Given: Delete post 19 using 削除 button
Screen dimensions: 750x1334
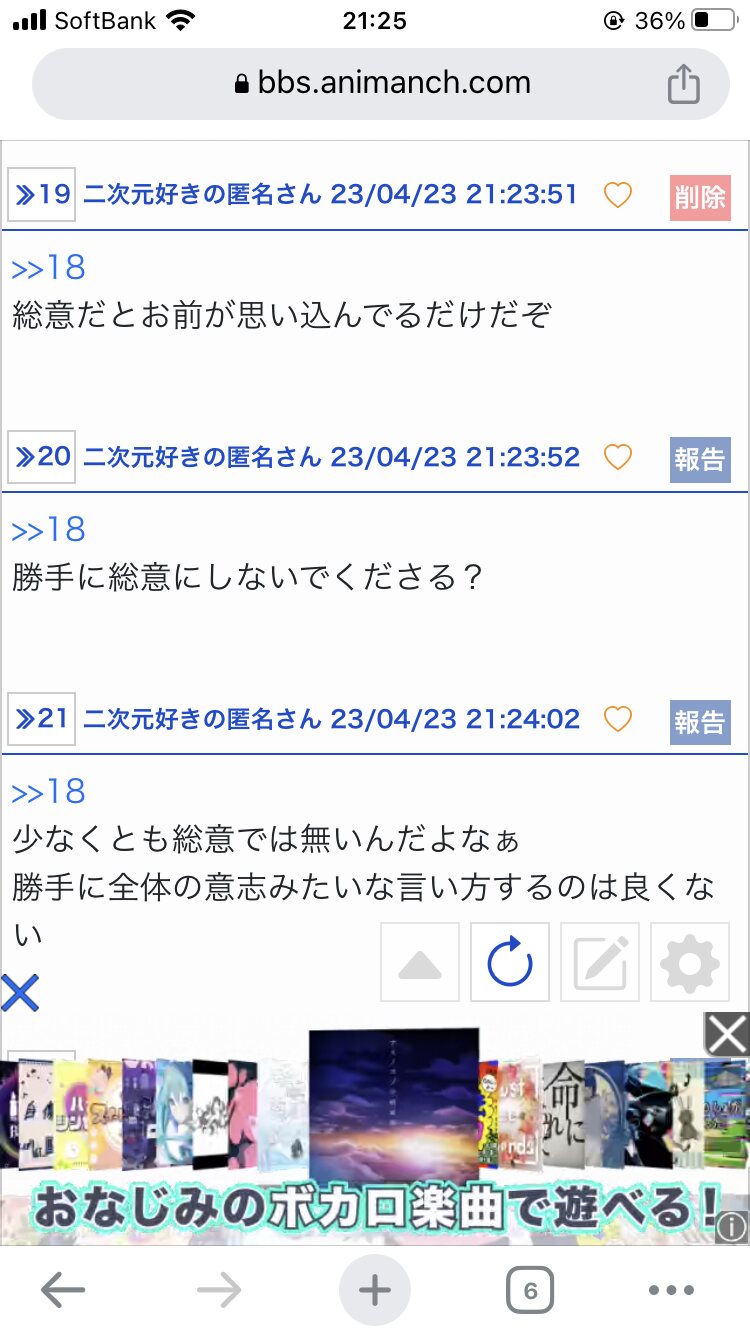Looking at the screenshot, I should tap(700, 197).
